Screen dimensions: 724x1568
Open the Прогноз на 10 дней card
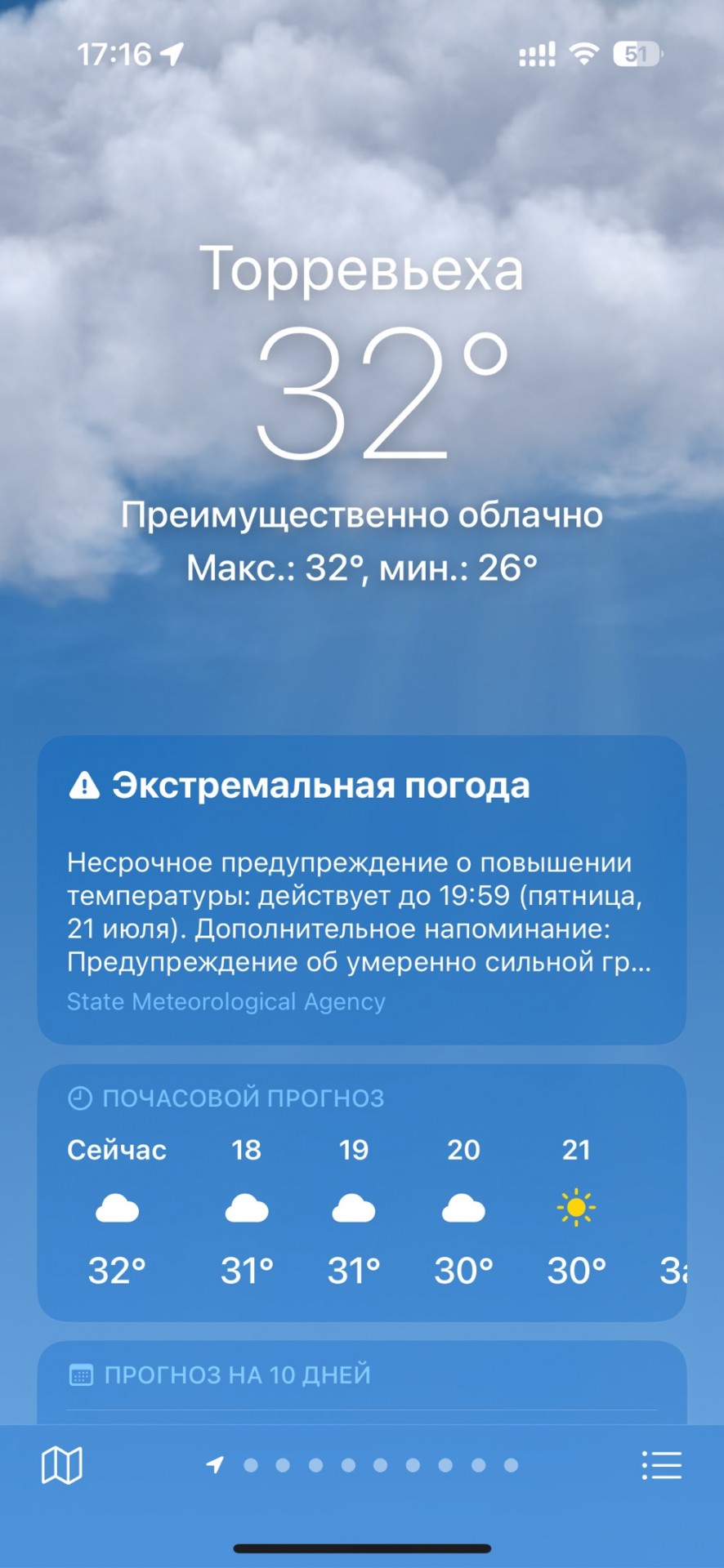[x=362, y=1383]
